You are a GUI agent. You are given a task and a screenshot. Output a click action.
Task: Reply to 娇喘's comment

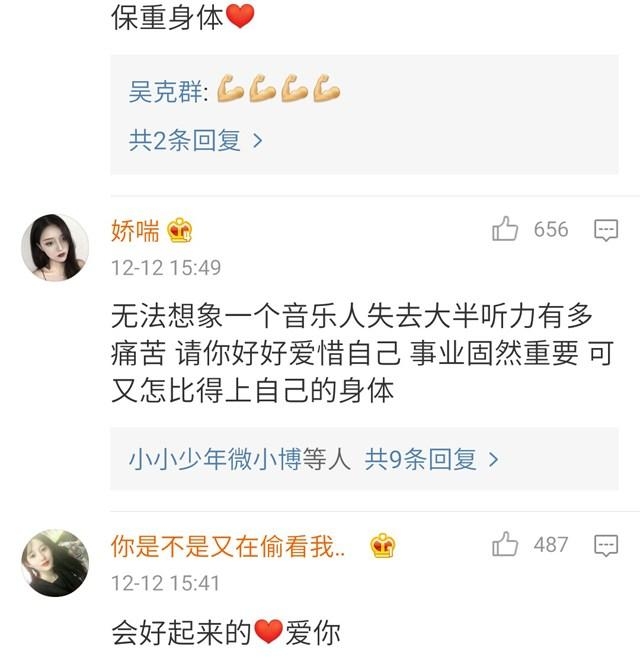606,230
